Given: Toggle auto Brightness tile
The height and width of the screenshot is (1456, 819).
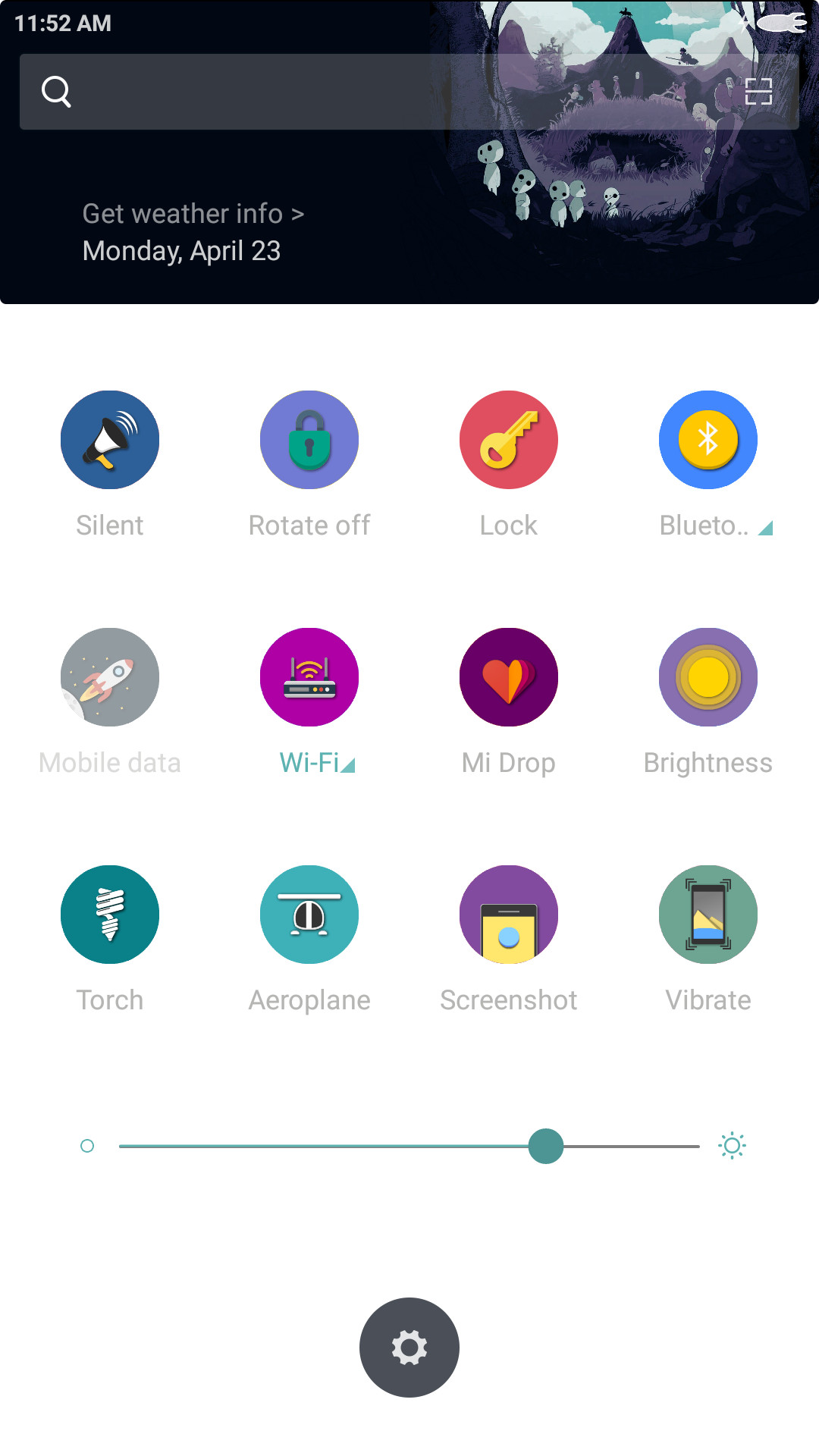Looking at the screenshot, I should point(708,677).
